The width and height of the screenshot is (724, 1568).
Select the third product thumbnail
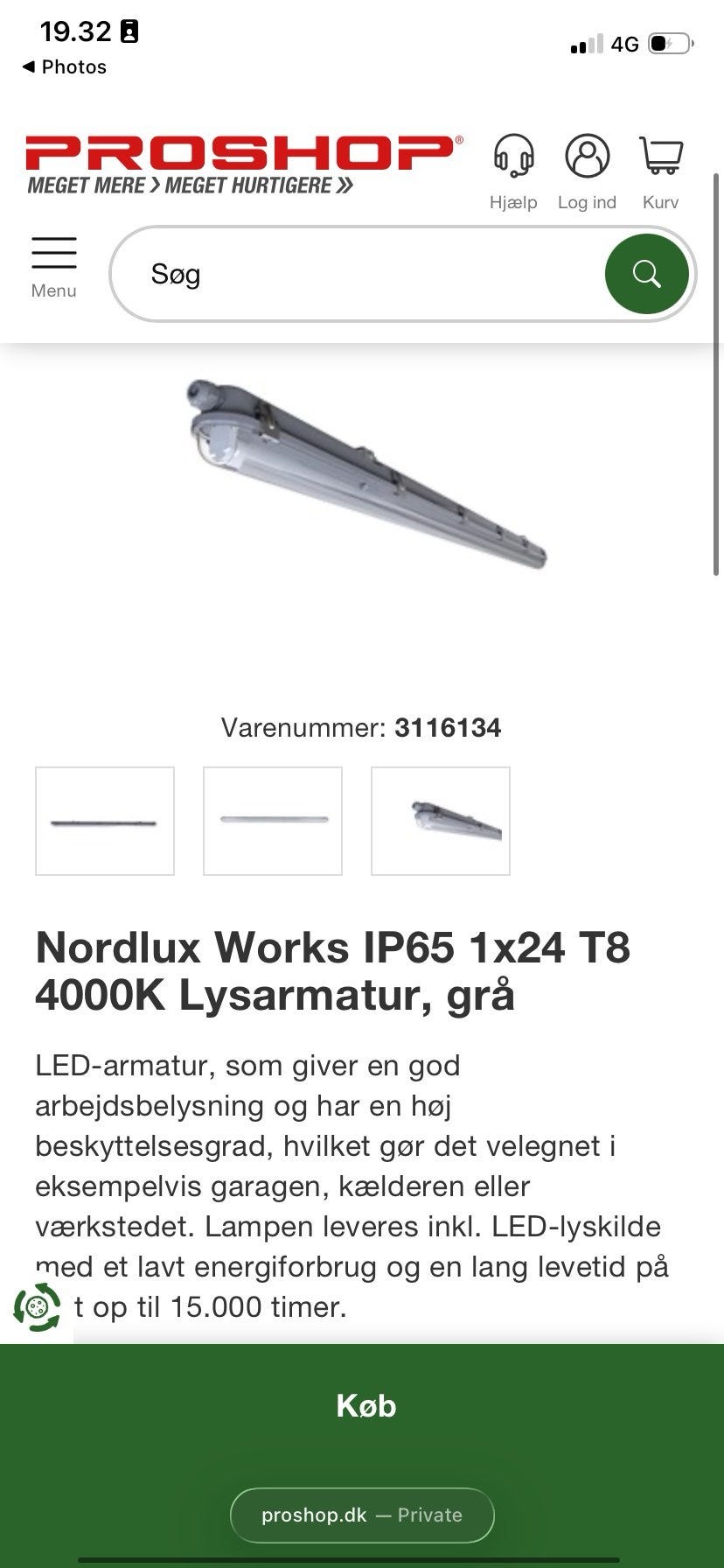[x=441, y=821]
